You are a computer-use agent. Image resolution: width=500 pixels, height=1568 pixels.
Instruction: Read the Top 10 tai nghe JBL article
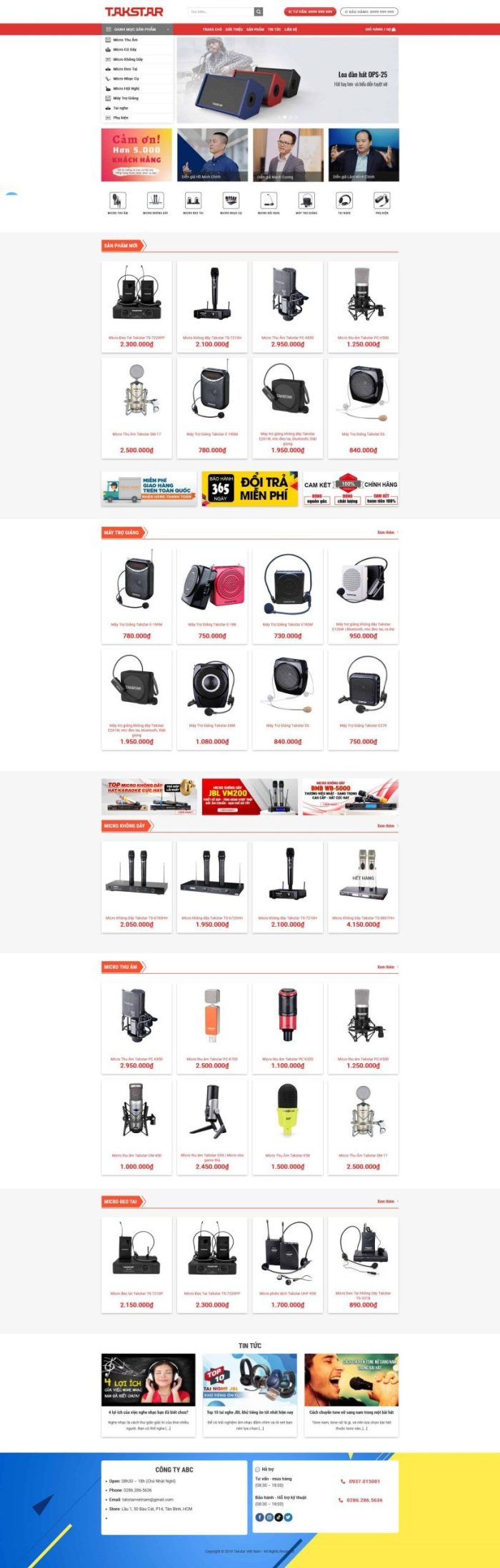point(250,1412)
